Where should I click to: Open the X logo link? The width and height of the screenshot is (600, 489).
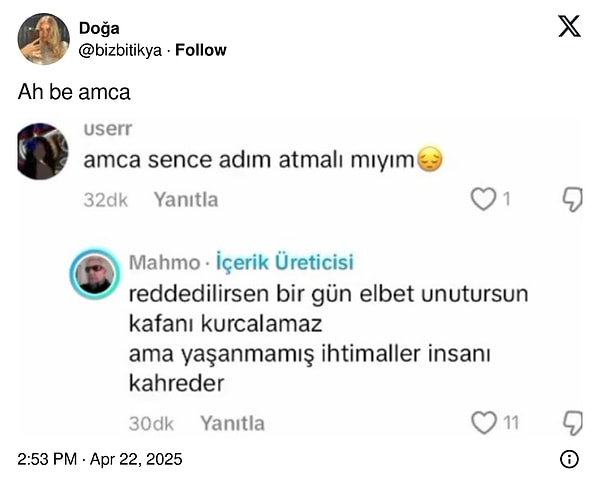point(569,28)
